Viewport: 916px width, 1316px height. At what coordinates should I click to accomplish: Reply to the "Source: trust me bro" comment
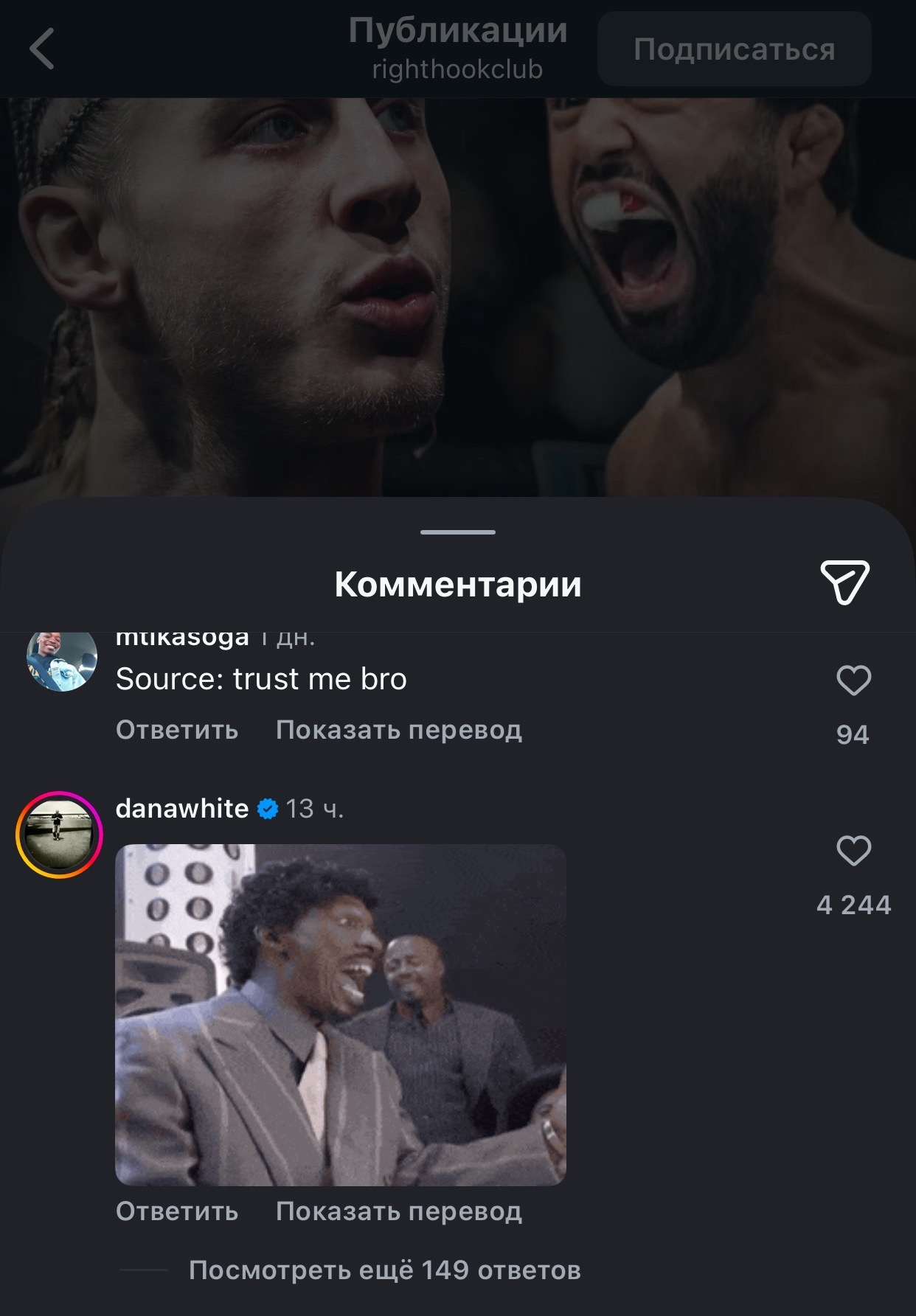[177, 730]
